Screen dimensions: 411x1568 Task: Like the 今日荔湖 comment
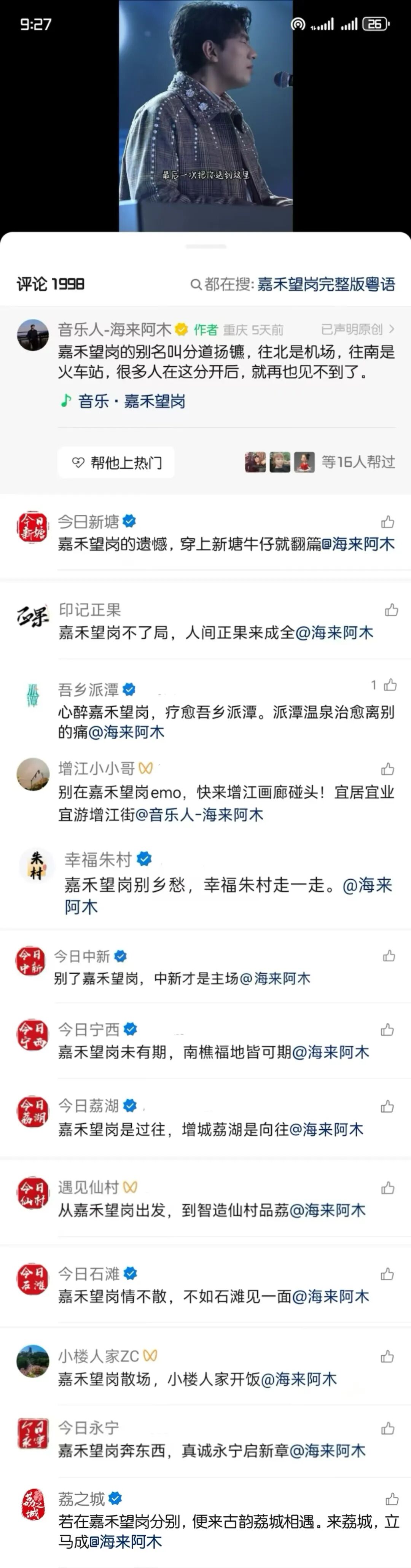click(x=387, y=1106)
